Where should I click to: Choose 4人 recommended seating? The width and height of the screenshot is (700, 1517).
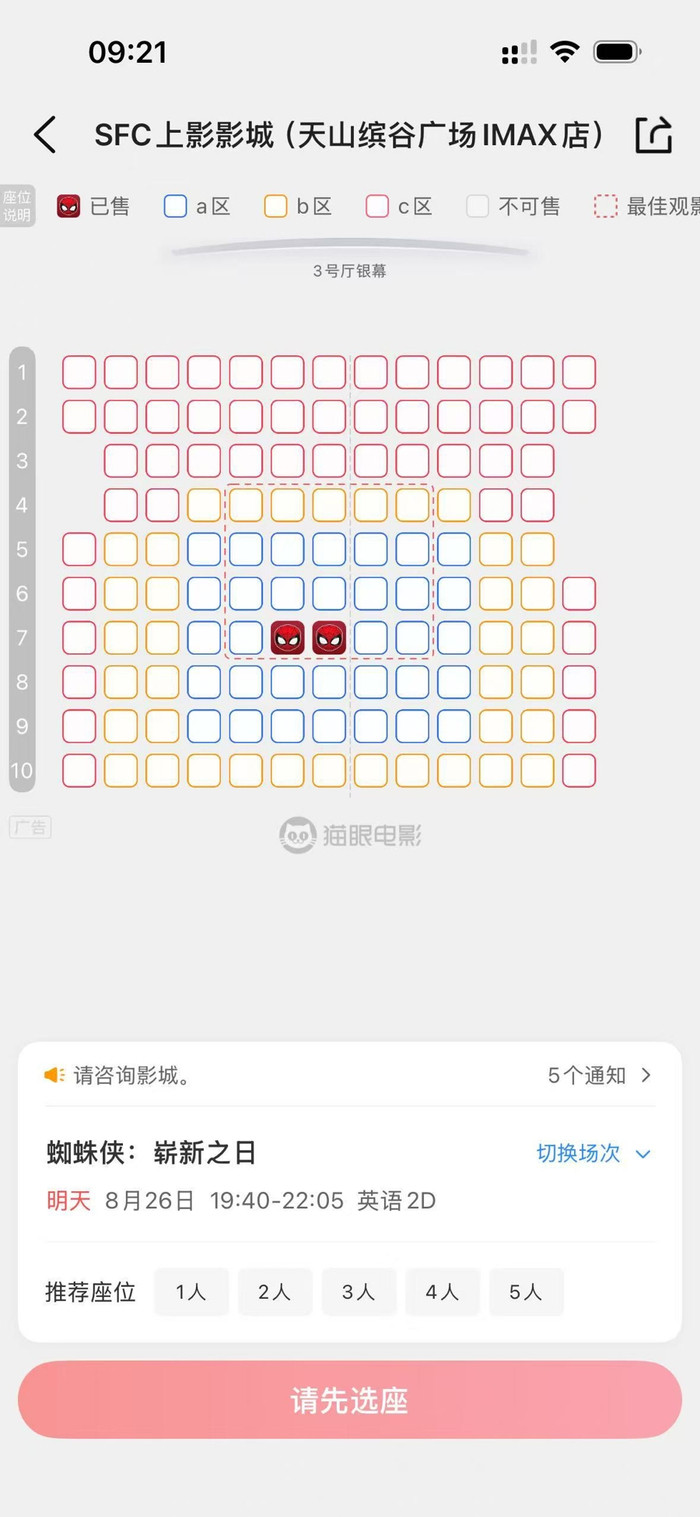coord(442,1292)
